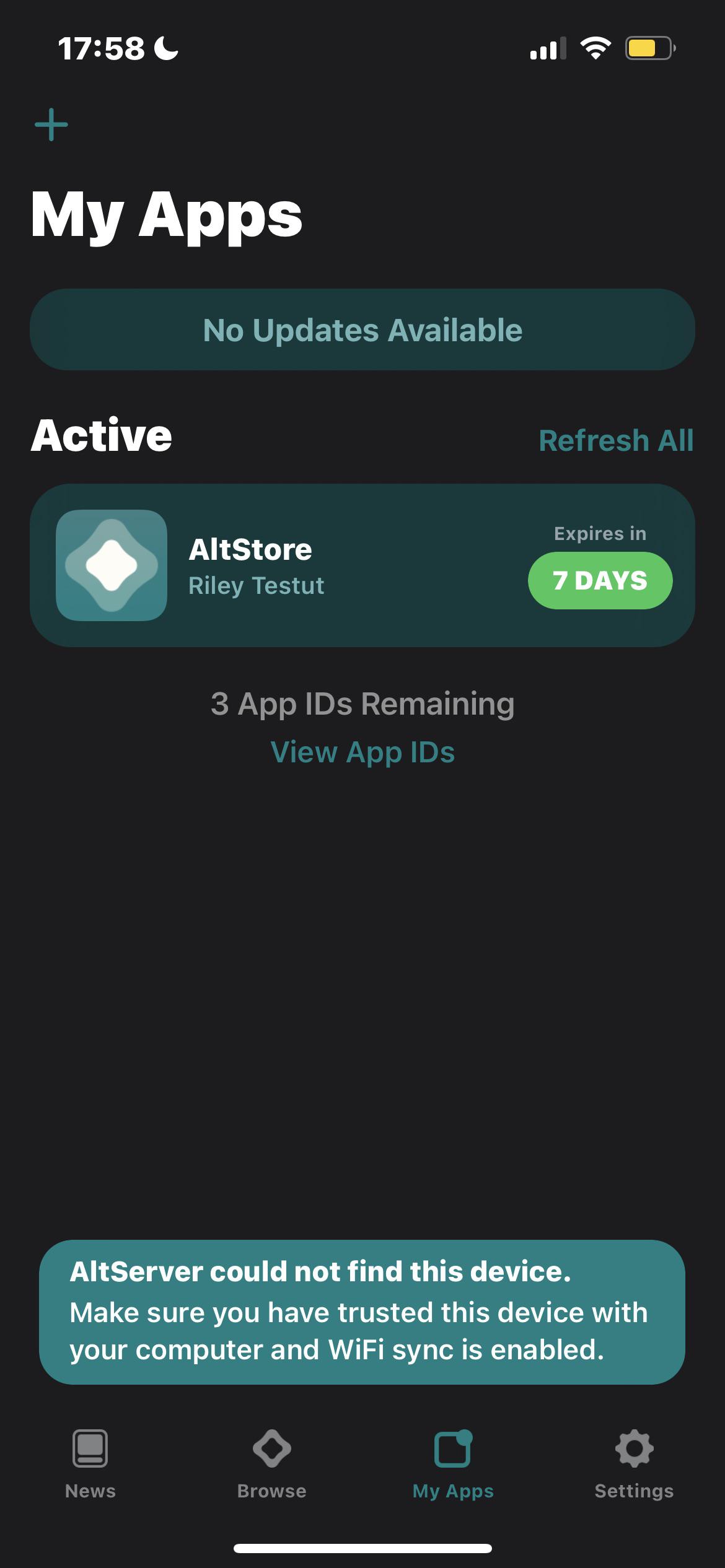725x1568 pixels.
Task: Open the Settings tab
Action: tap(634, 1464)
